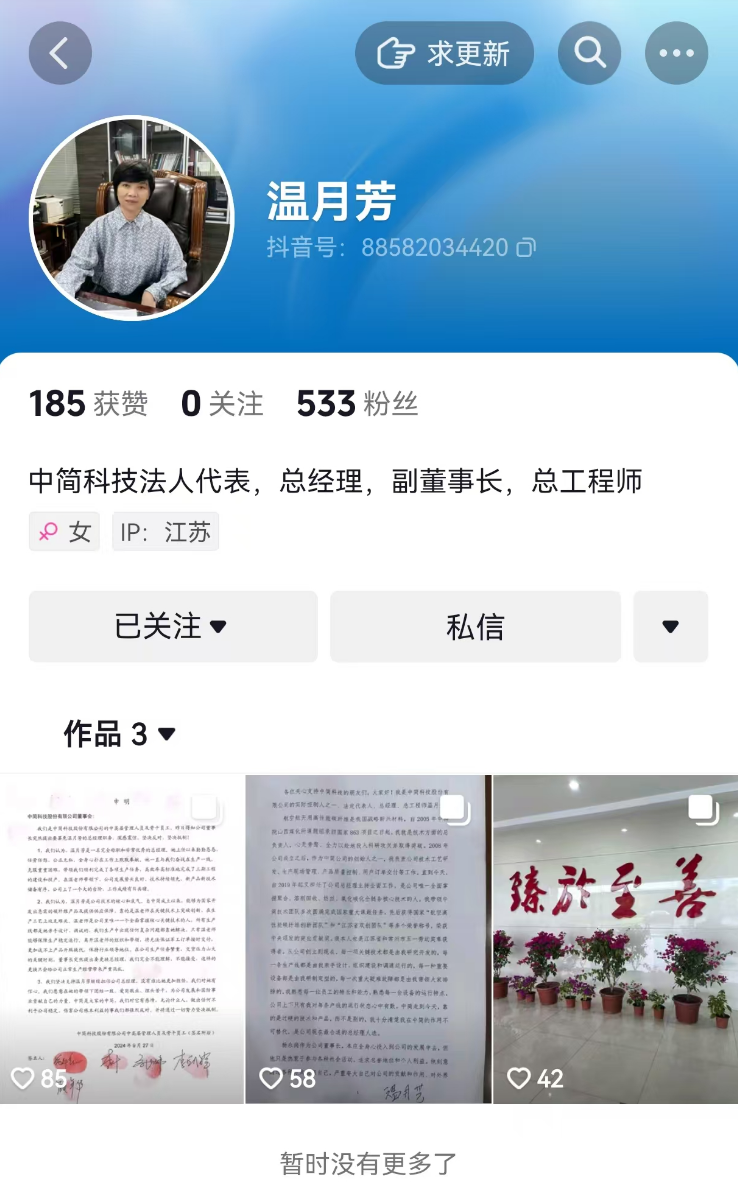Tap the 求更新 button
Screen dimensions: 738x1184
[x=444, y=53]
